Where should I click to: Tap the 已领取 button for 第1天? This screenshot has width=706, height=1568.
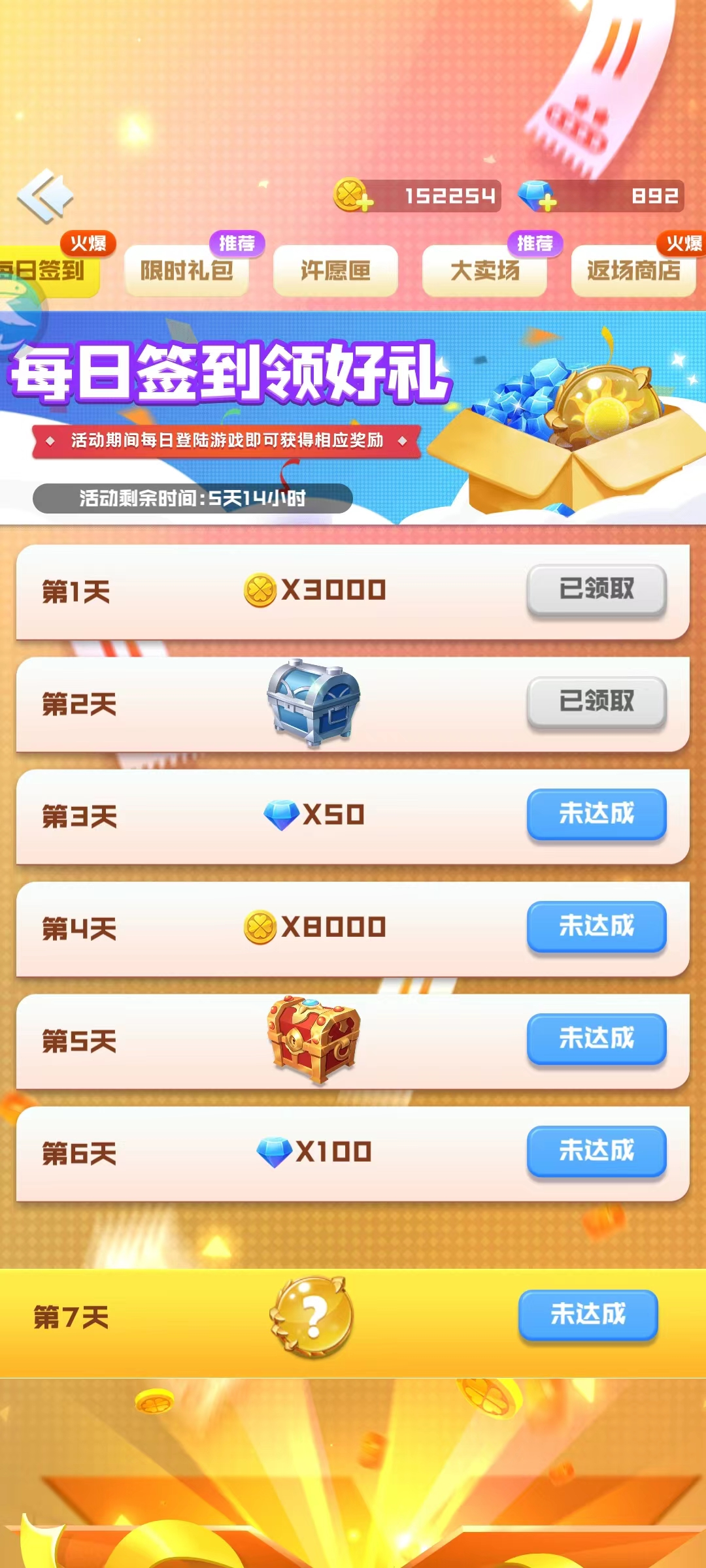[596, 589]
